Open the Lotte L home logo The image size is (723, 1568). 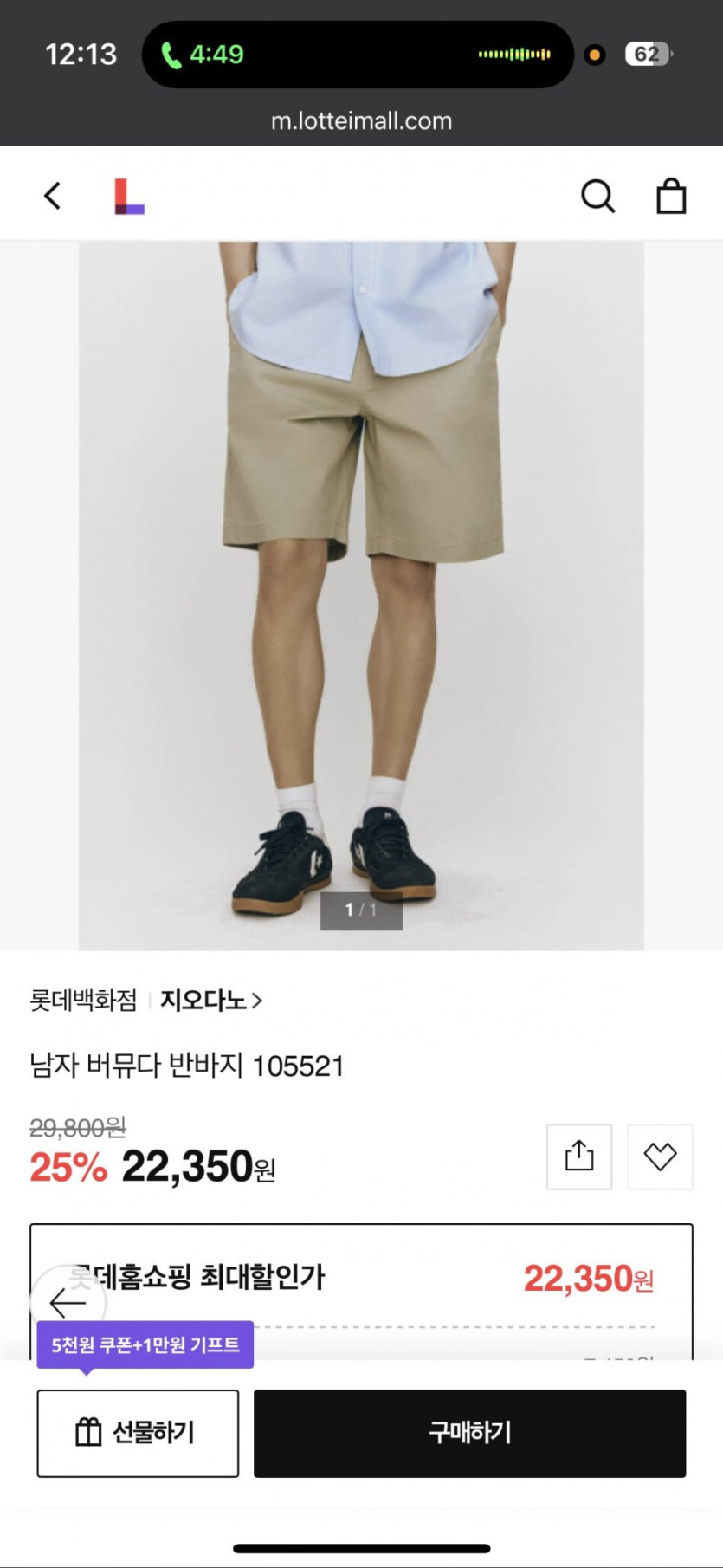(x=129, y=196)
